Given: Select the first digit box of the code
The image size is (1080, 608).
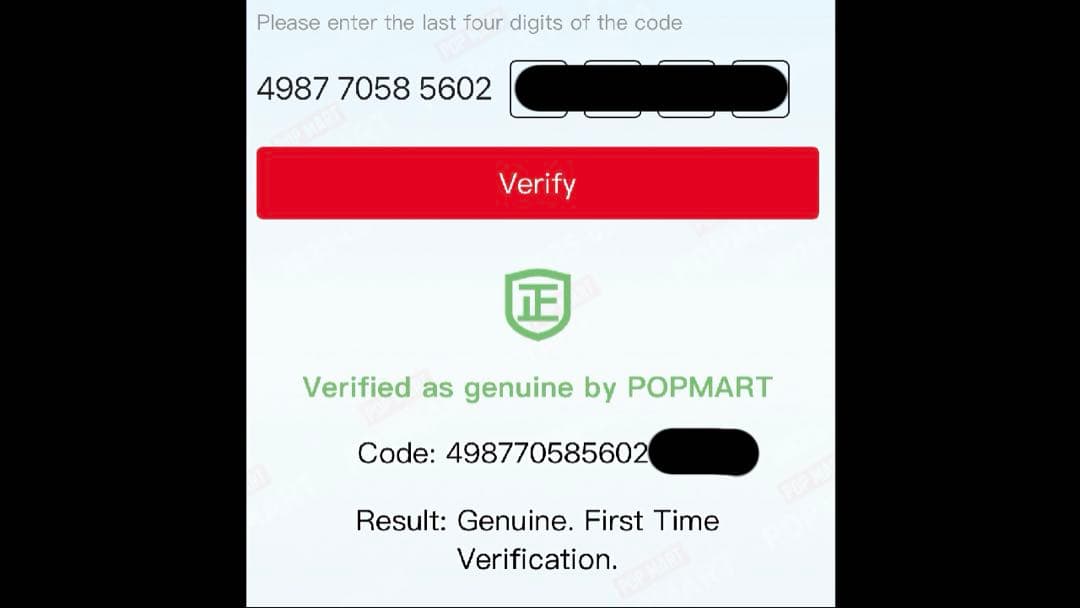Looking at the screenshot, I should point(540,89).
